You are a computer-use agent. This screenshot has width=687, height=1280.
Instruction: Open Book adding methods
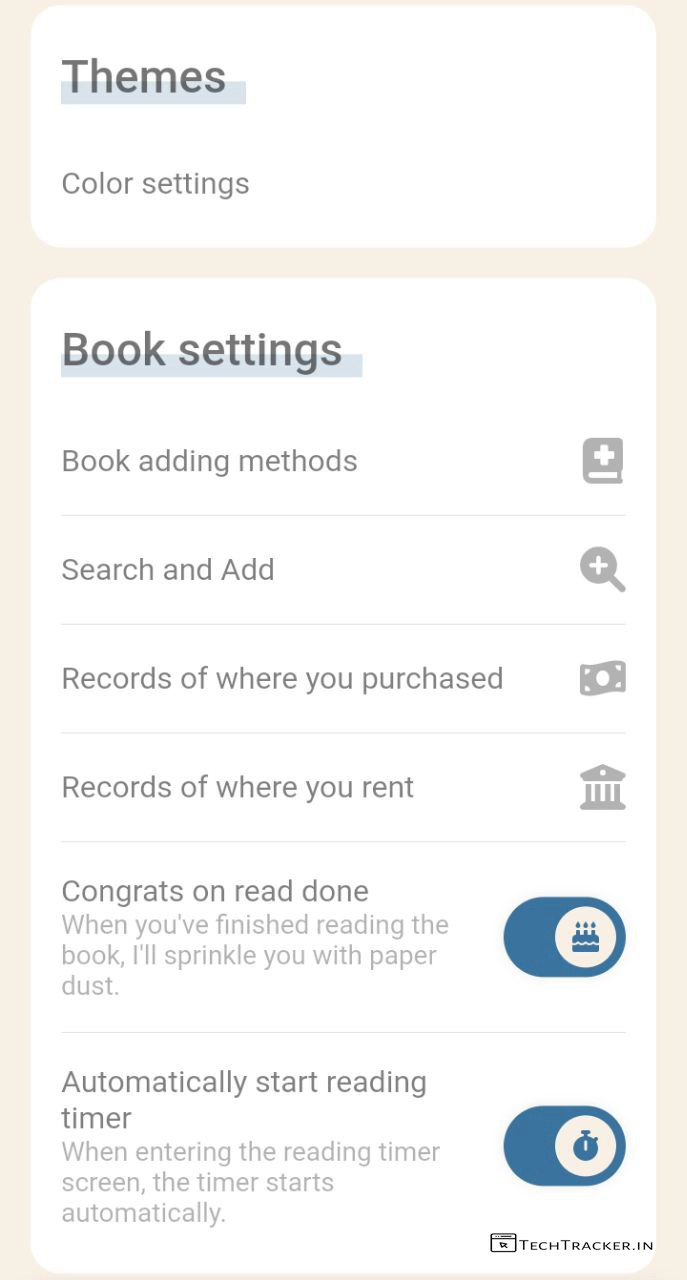[210, 461]
